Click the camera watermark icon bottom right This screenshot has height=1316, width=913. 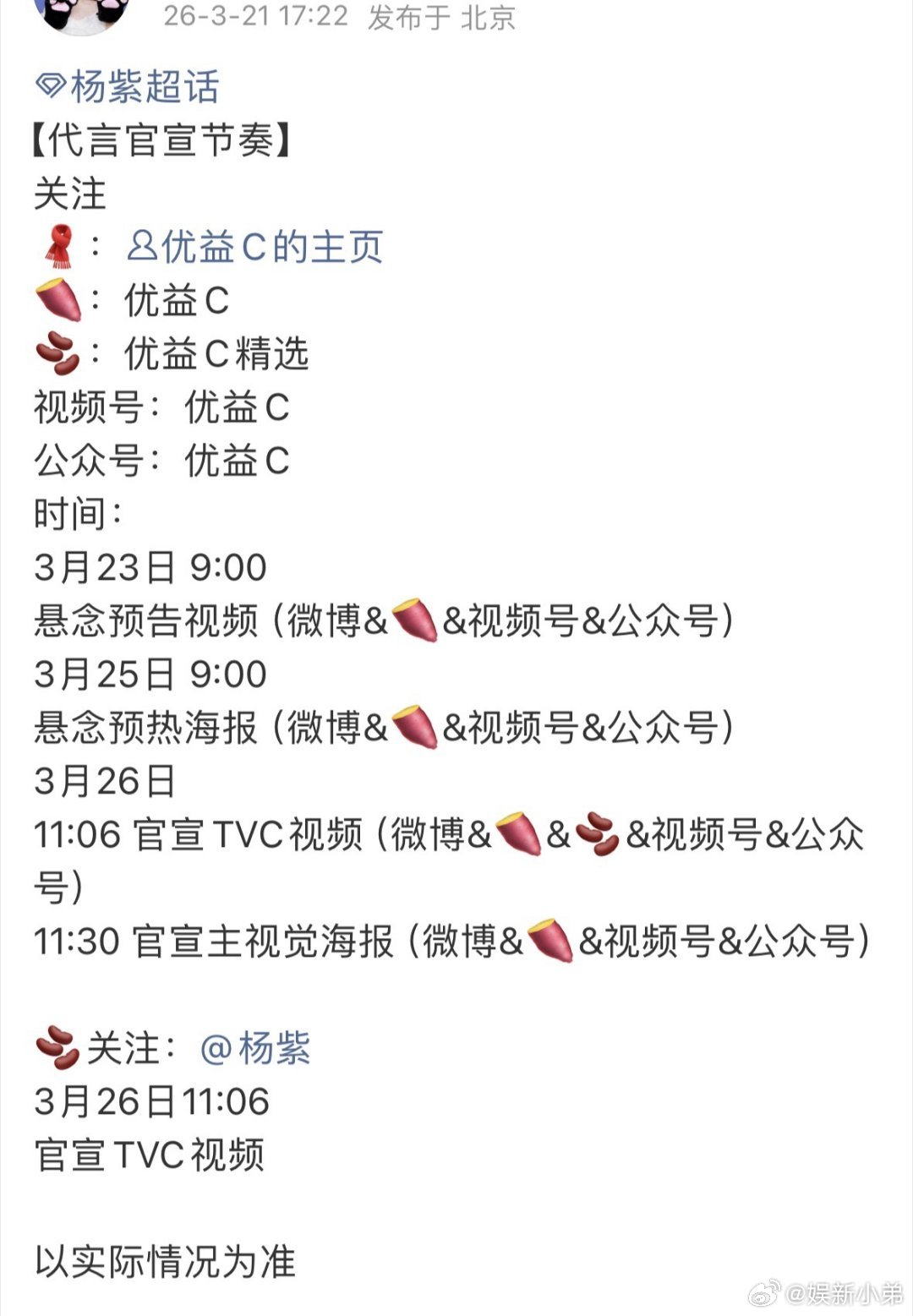click(x=766, y=1293)
